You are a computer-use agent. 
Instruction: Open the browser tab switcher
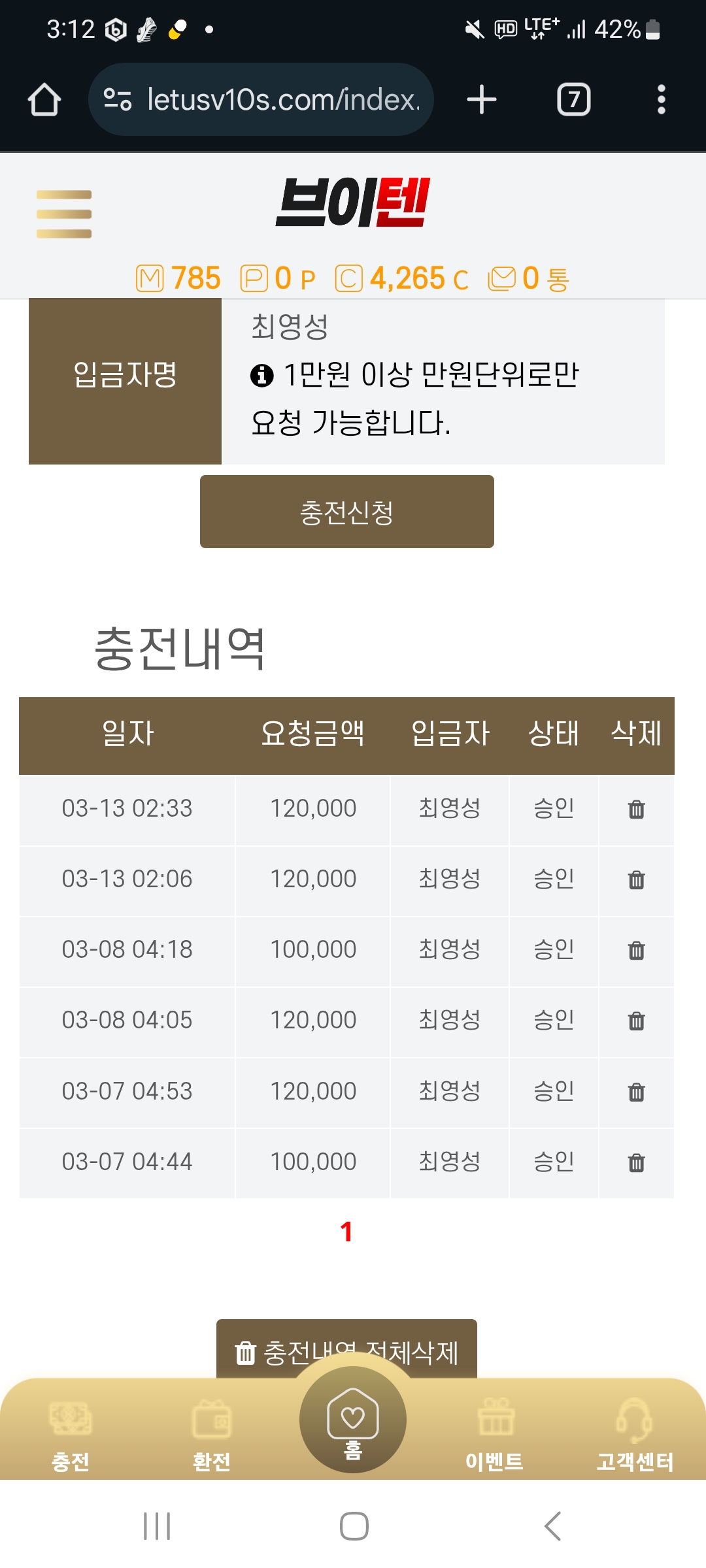(x=573, y=100)
